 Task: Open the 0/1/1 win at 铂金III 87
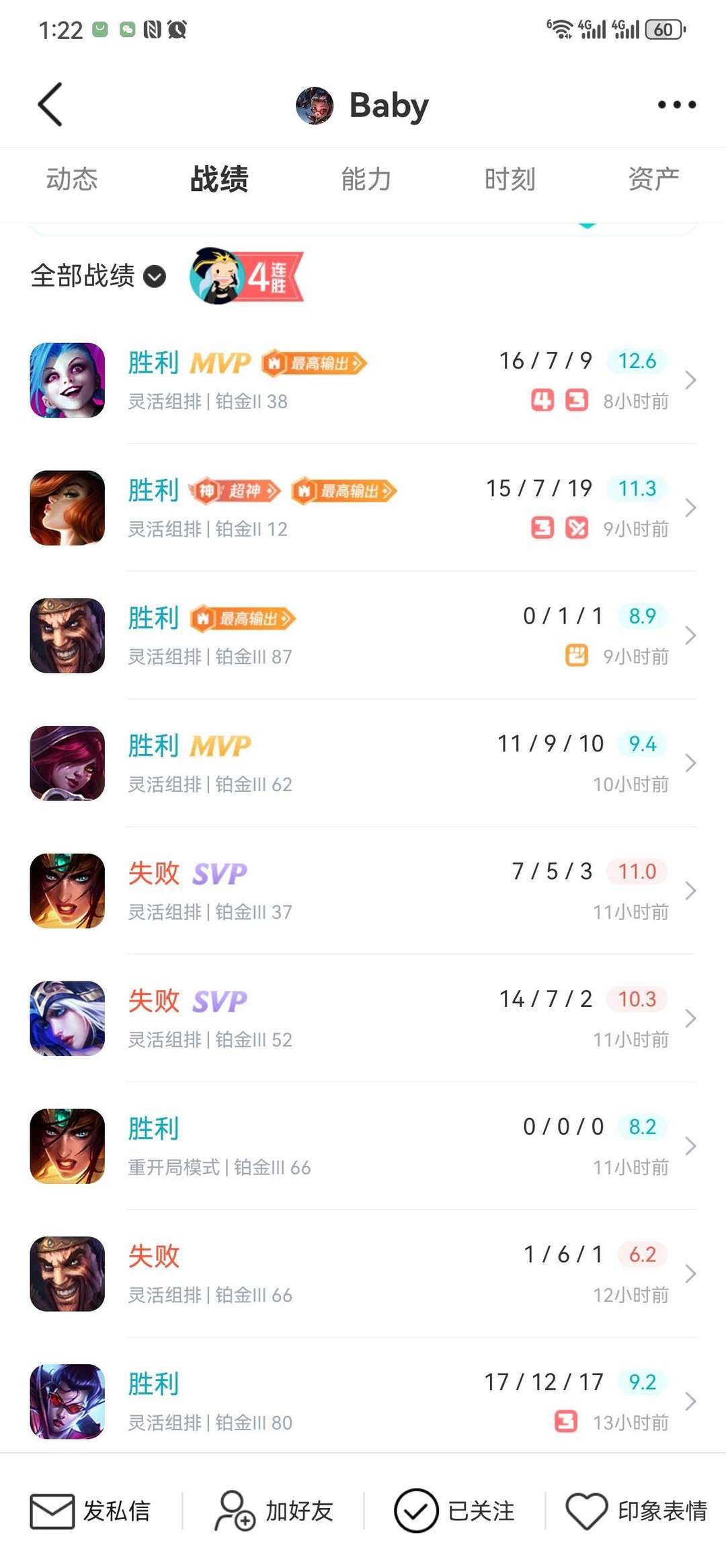pyautogui.click(x=363, y=636)
